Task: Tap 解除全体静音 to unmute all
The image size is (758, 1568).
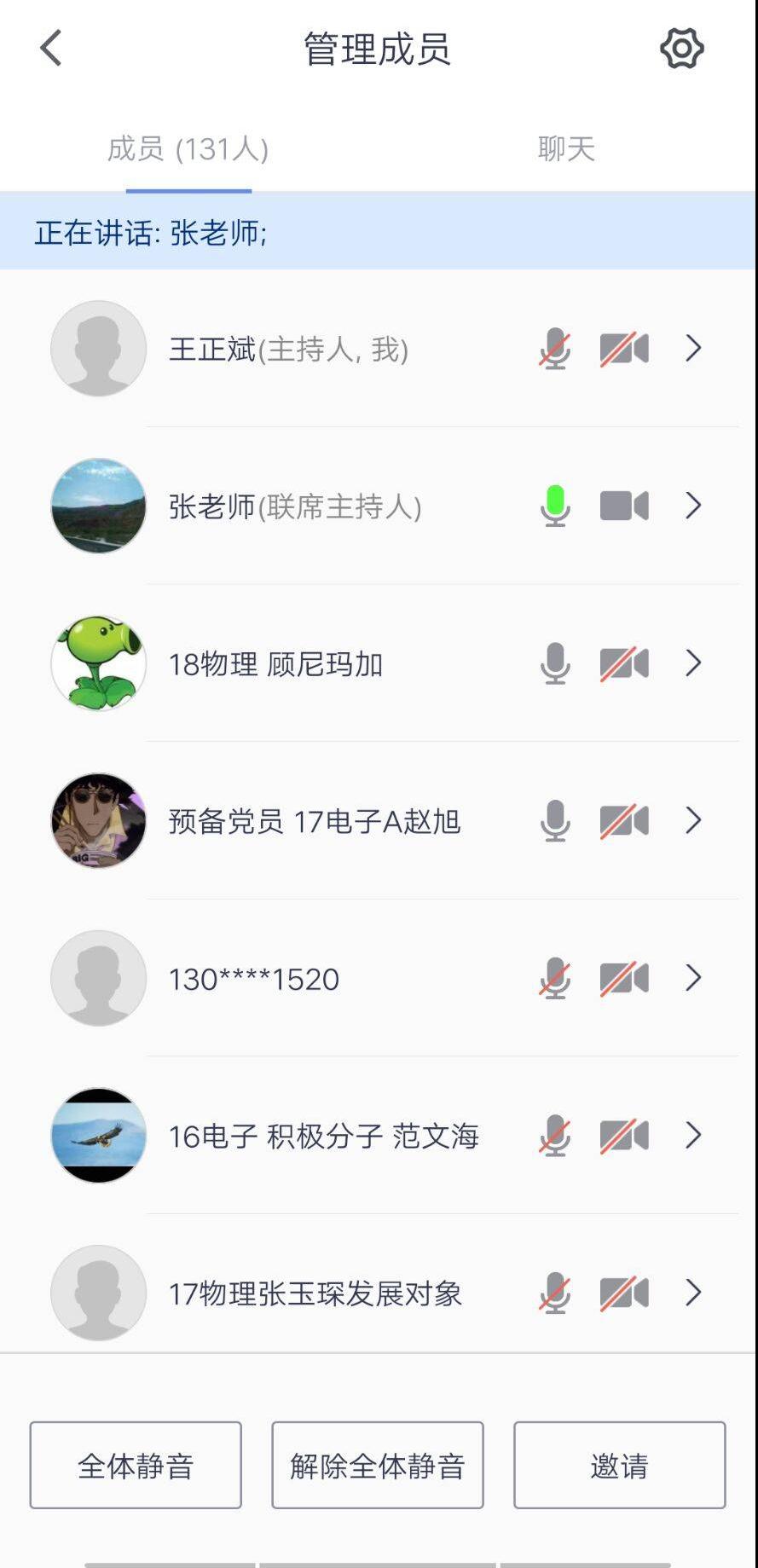Action: click(378, 1465)
